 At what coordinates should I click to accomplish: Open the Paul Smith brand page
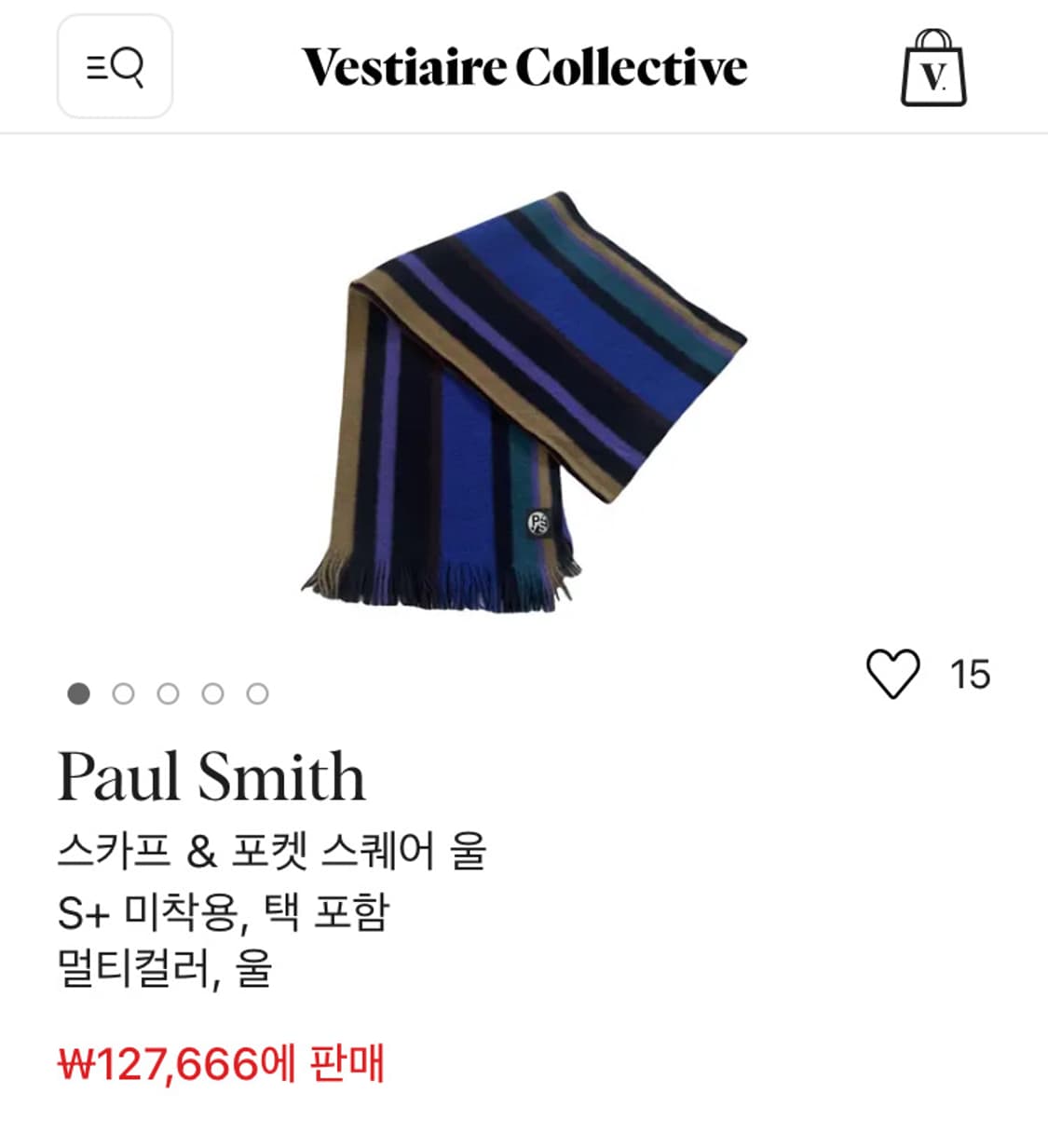(212, 777)
